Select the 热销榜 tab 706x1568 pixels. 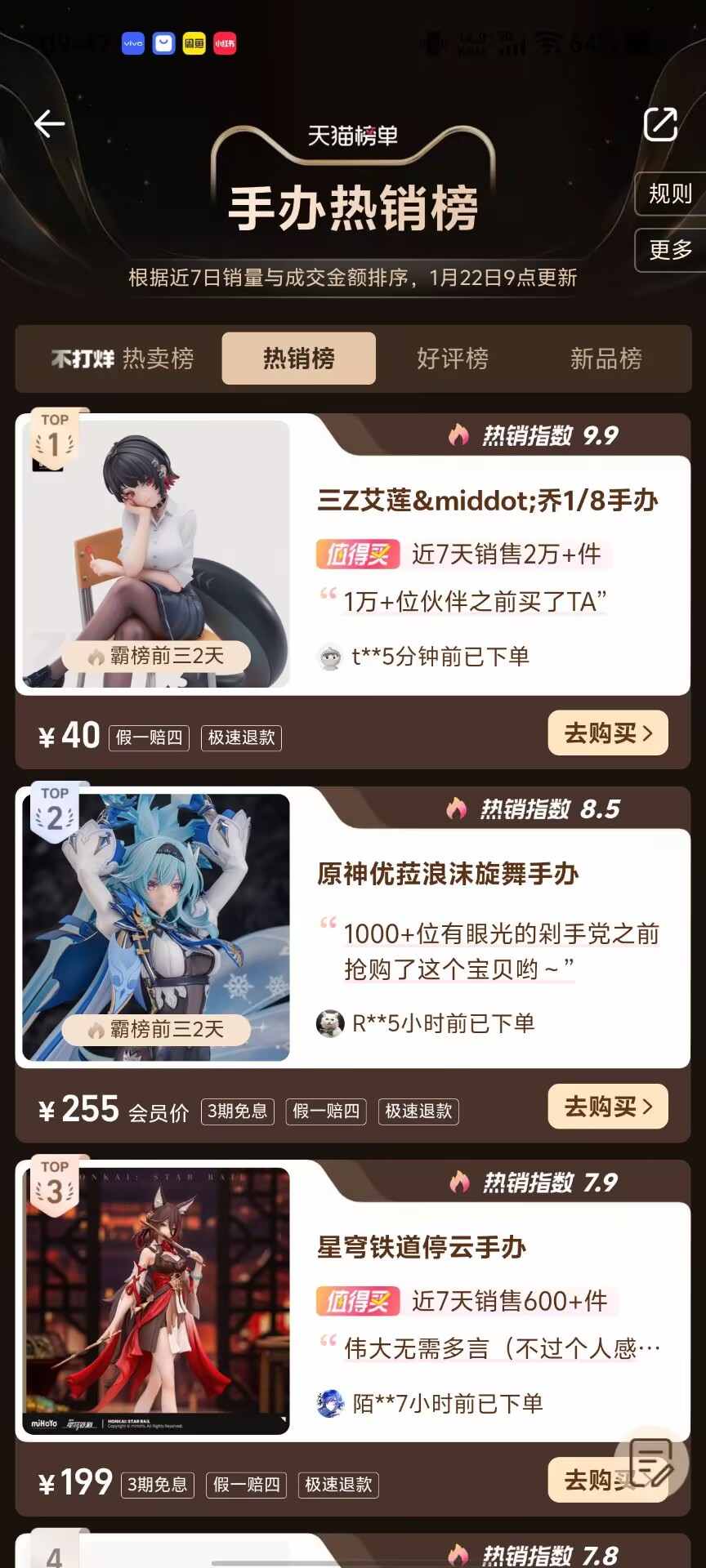(299, 359)
